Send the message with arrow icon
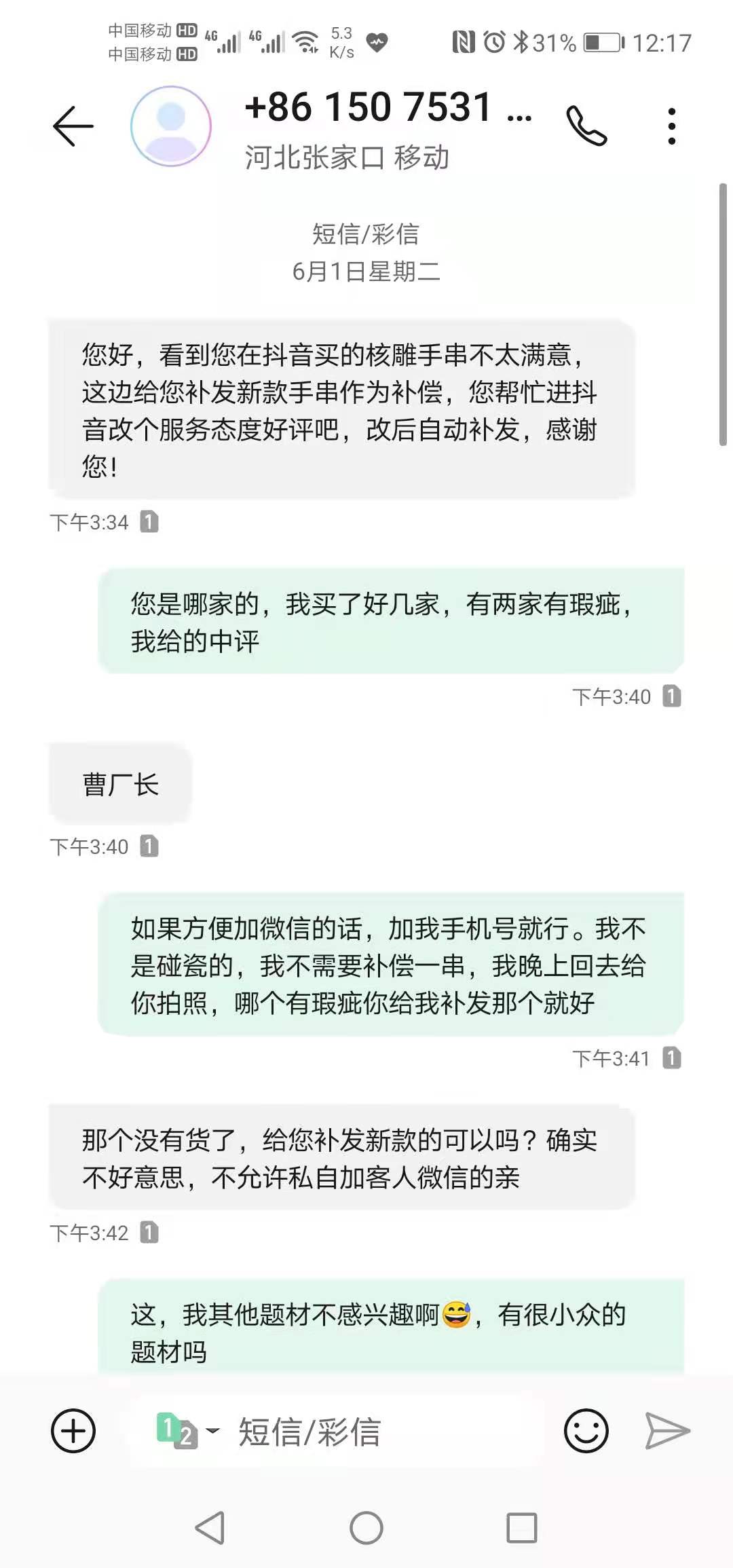 pyautogui.click(x=666, y=1431)
